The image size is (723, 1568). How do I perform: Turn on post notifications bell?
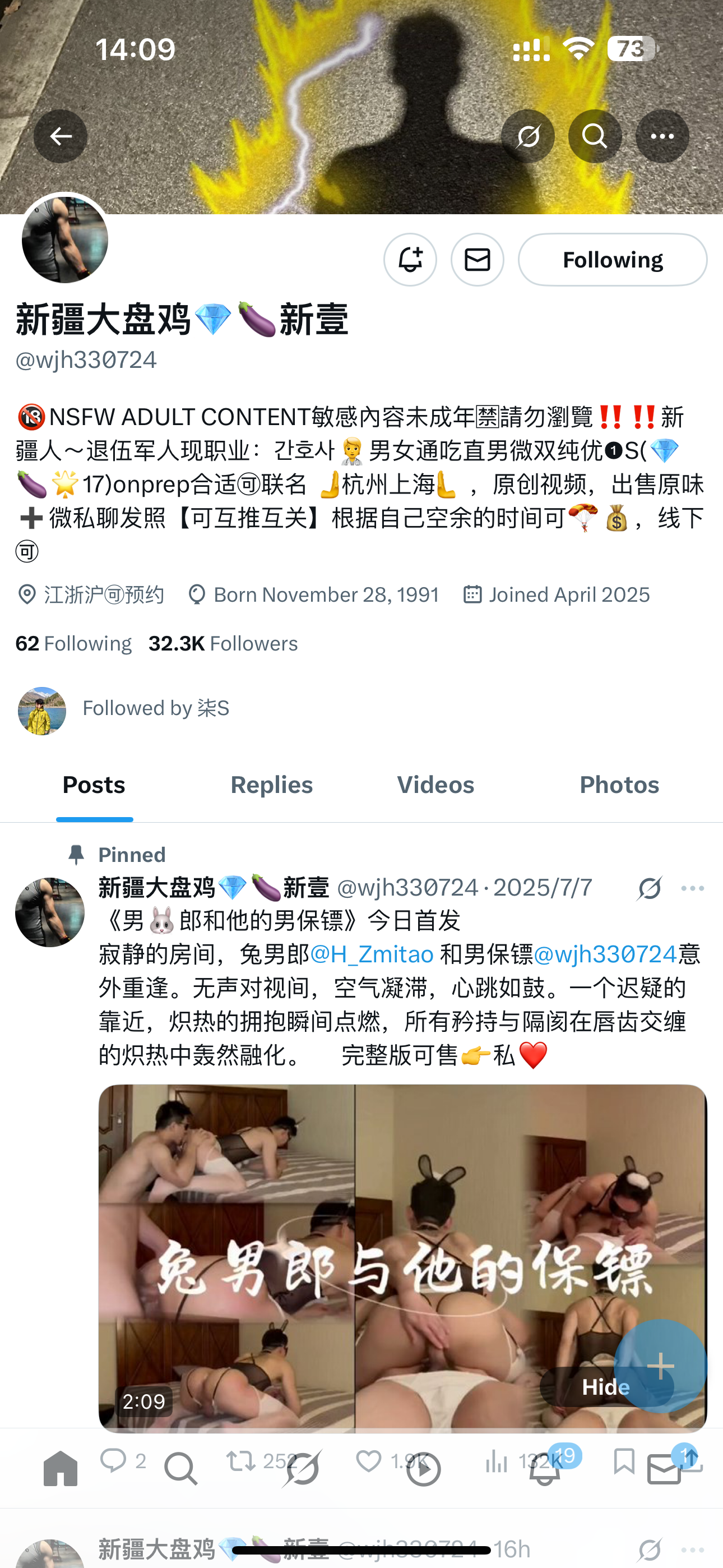(x=410, y=260)
